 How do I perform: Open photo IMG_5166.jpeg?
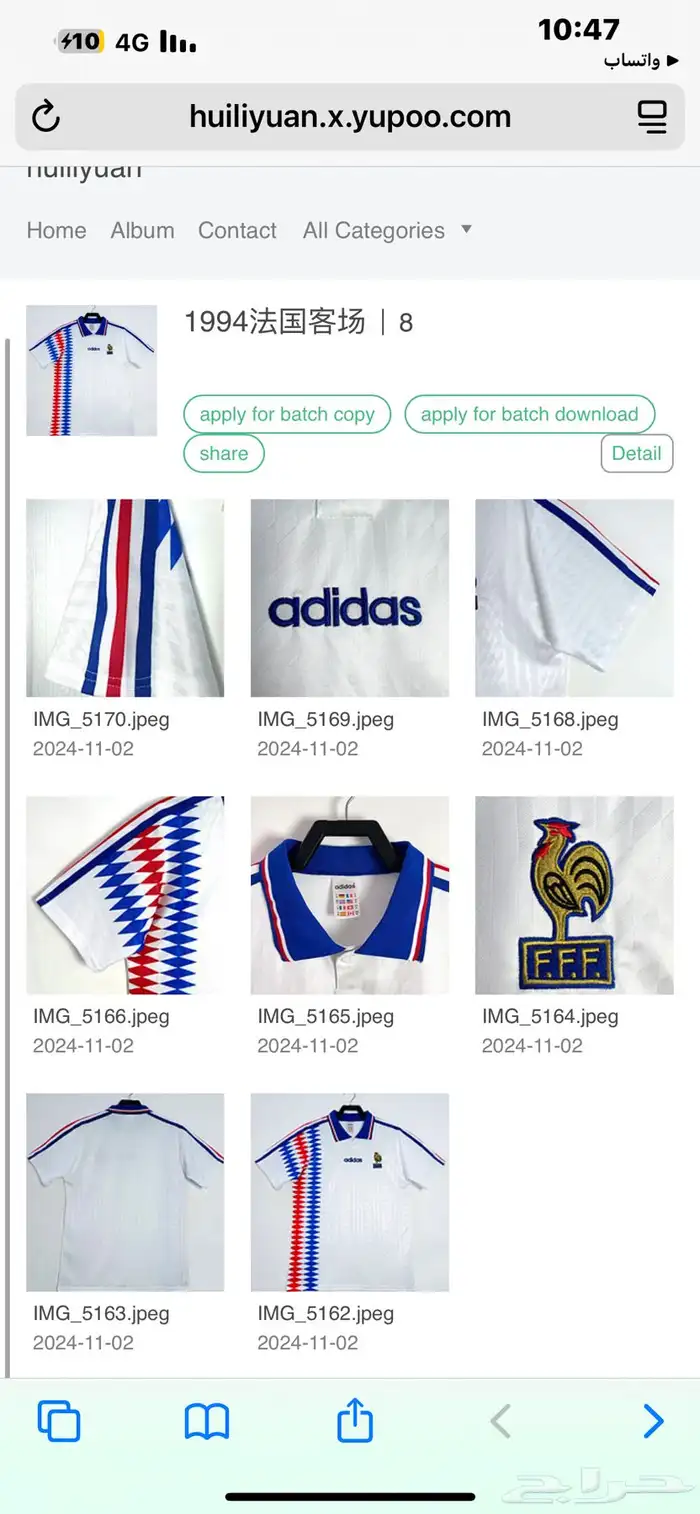tap(125, 895)
